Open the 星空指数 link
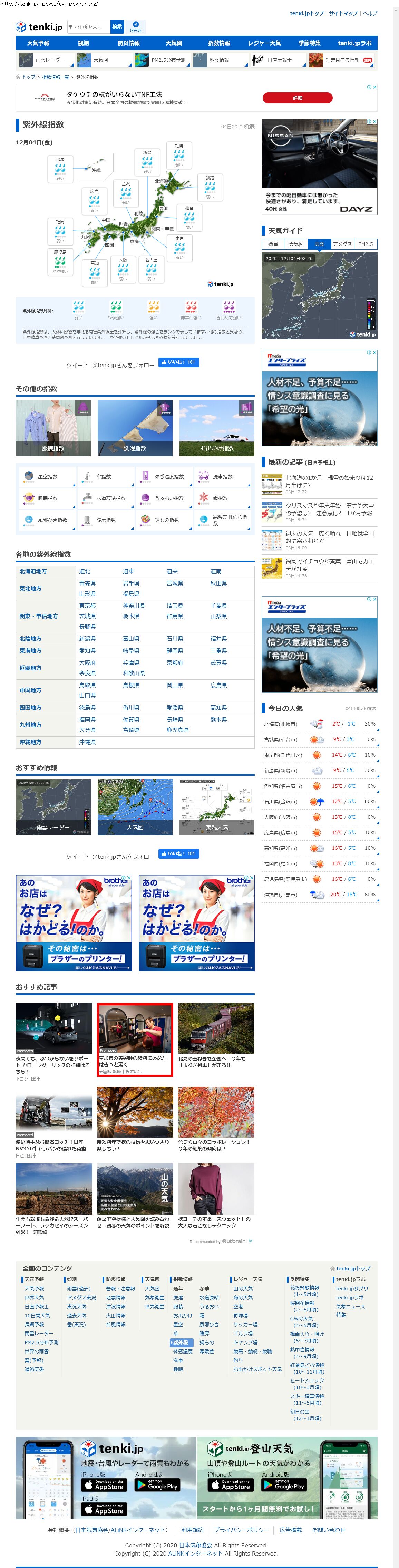This screenshot has width=399, height=1568. click(48, 476)
